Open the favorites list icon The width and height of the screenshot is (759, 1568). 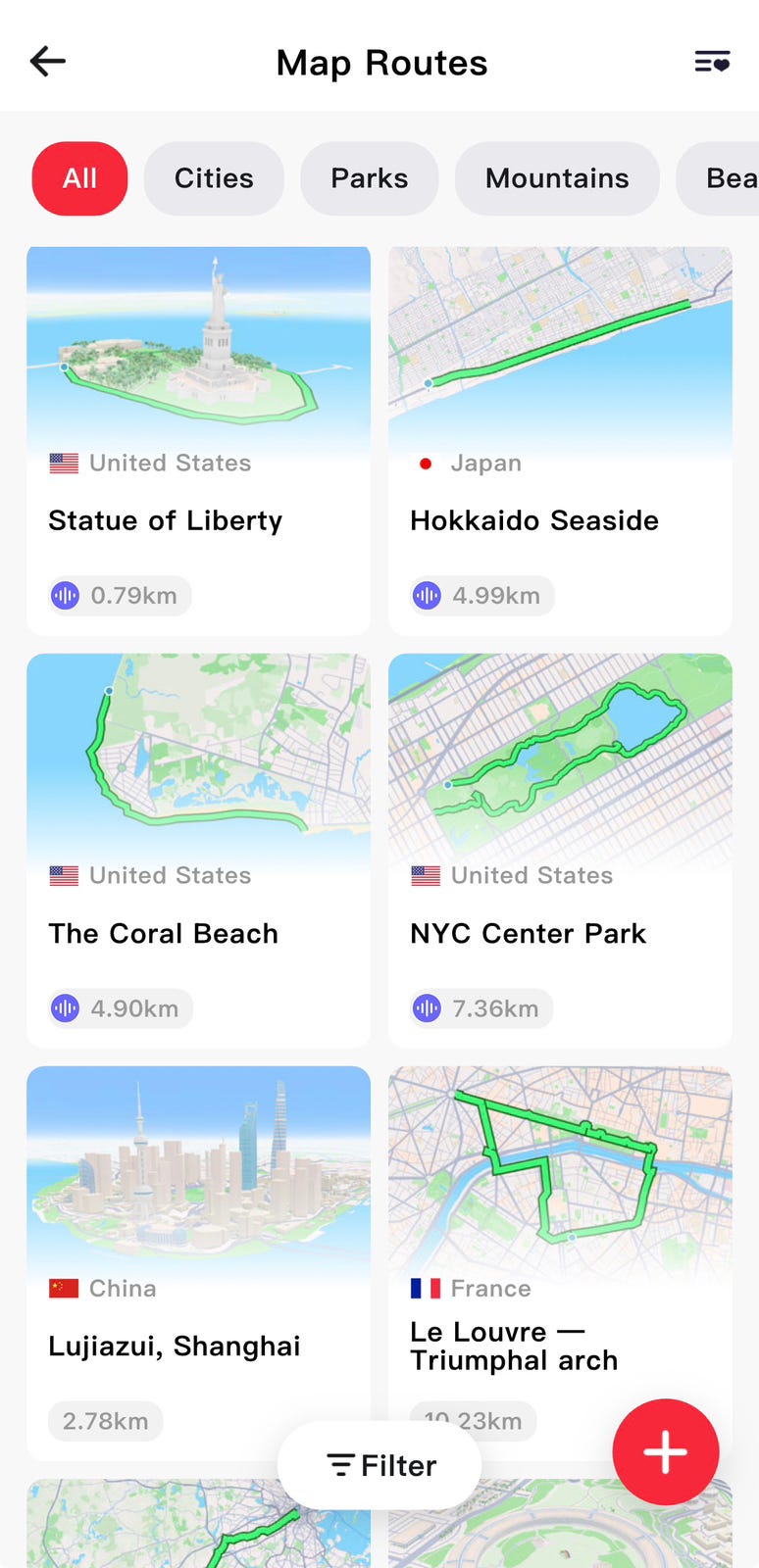point(712,62)
